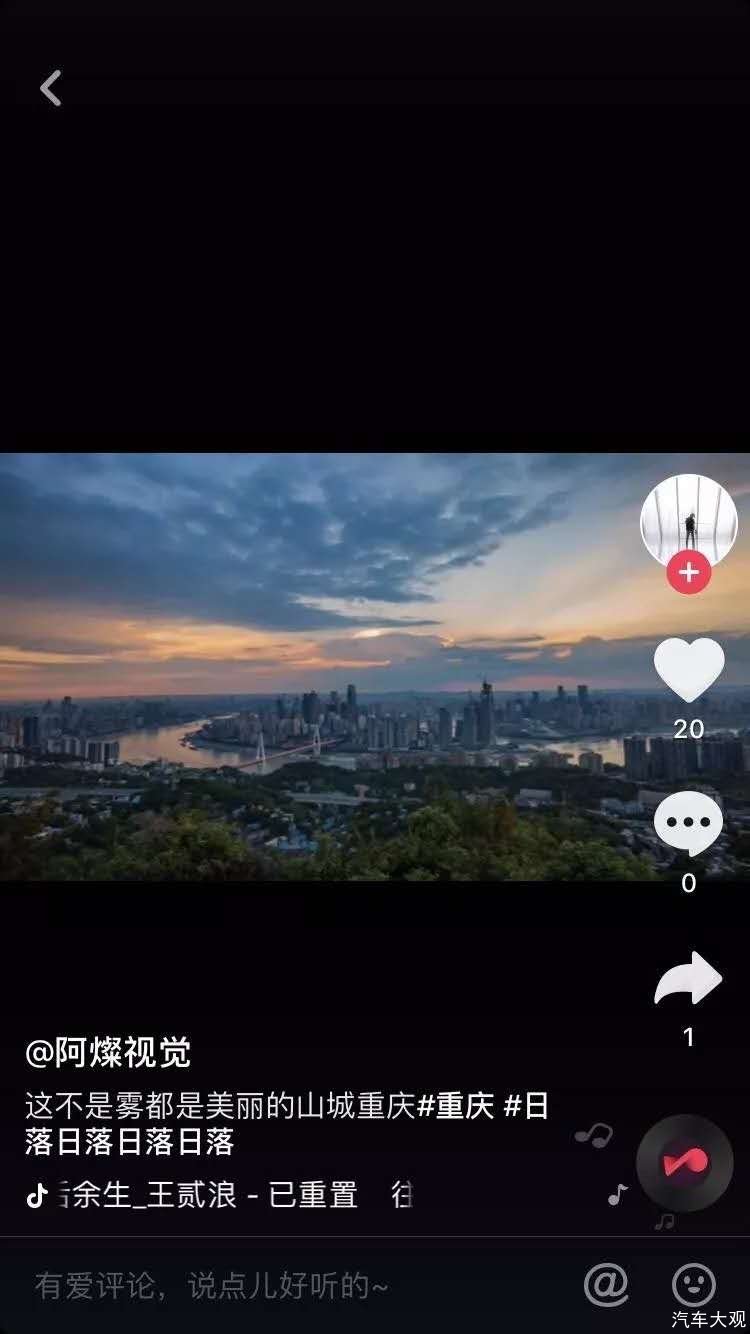Screen dimensions: 750x1334
Task: Like this video with the heart icon
Action: click(688, 670)
